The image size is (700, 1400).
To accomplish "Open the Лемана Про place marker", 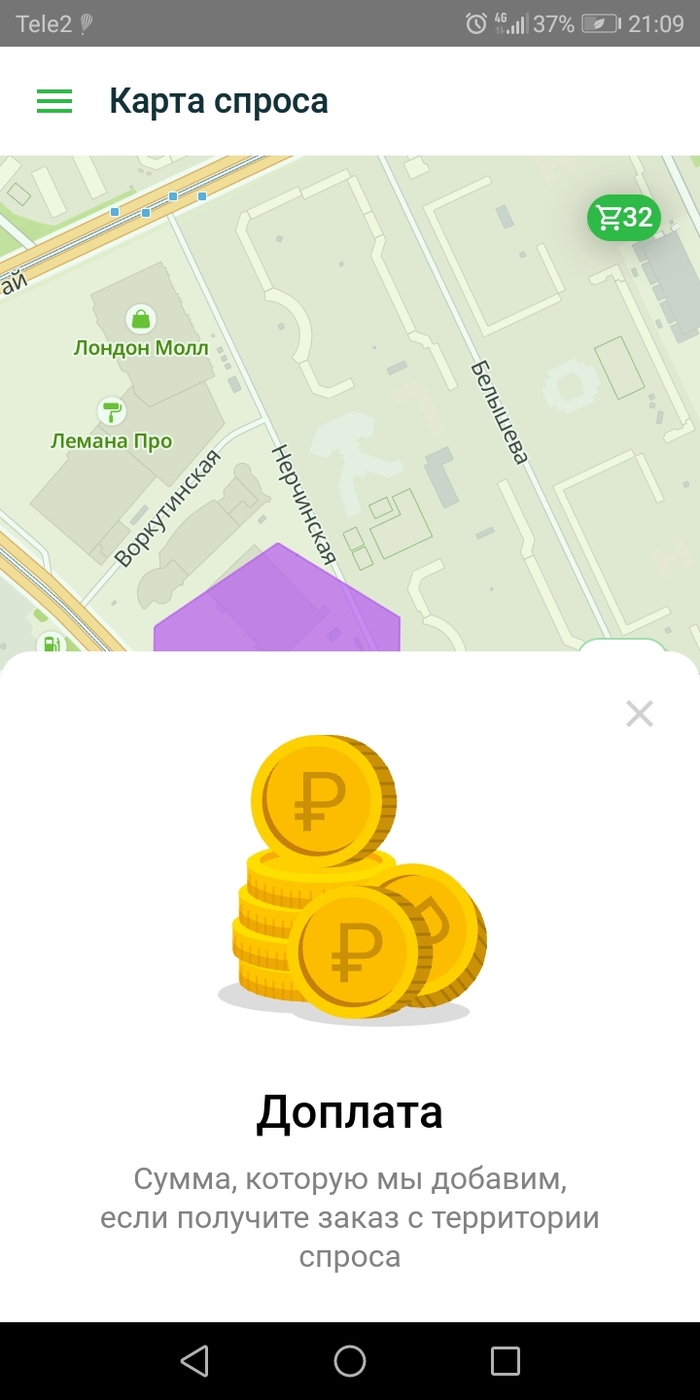I will point(111,411).
